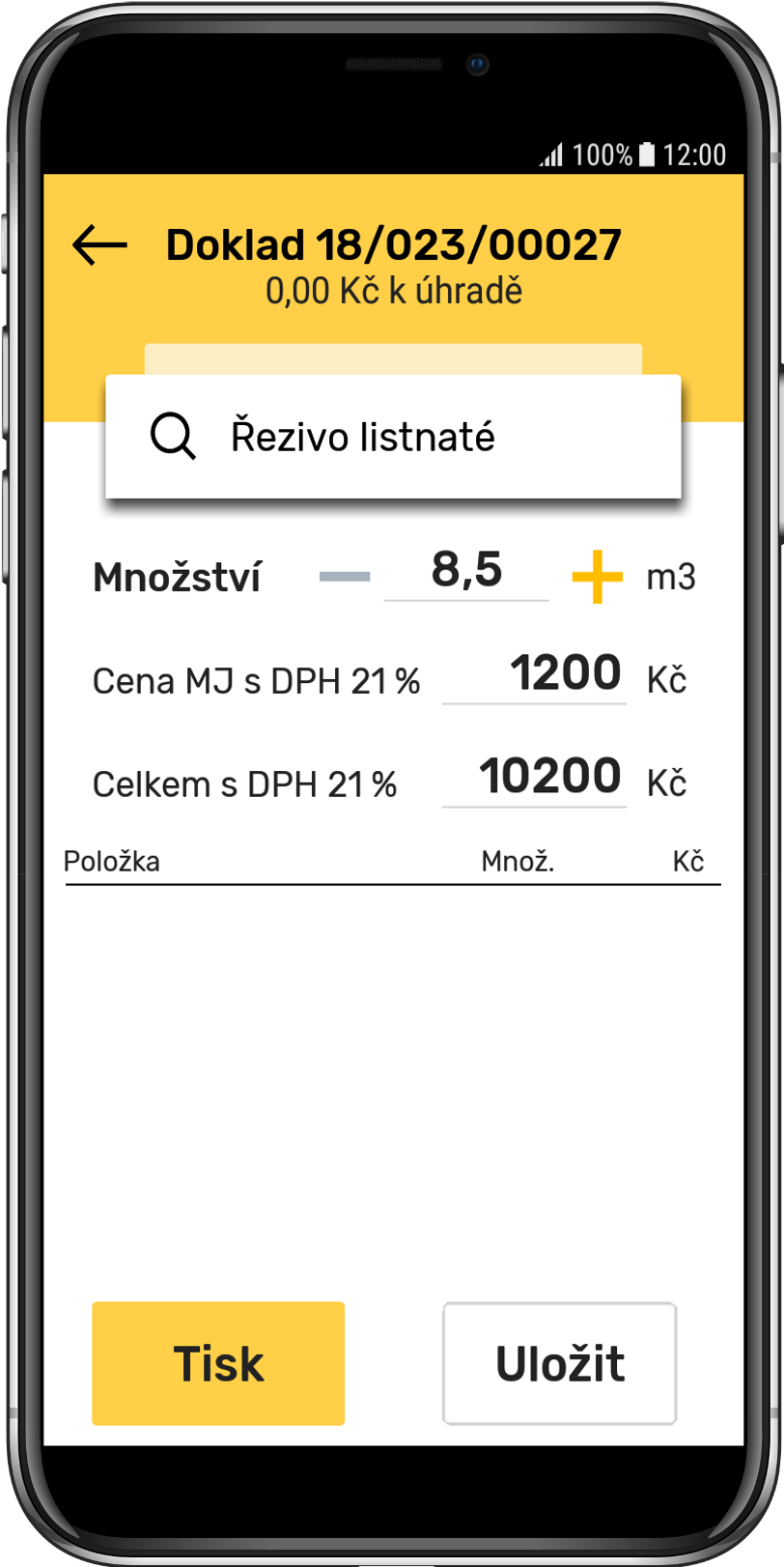Increase Množství with the plus button
784x1567 pixels.
click(x=597, y=577)
